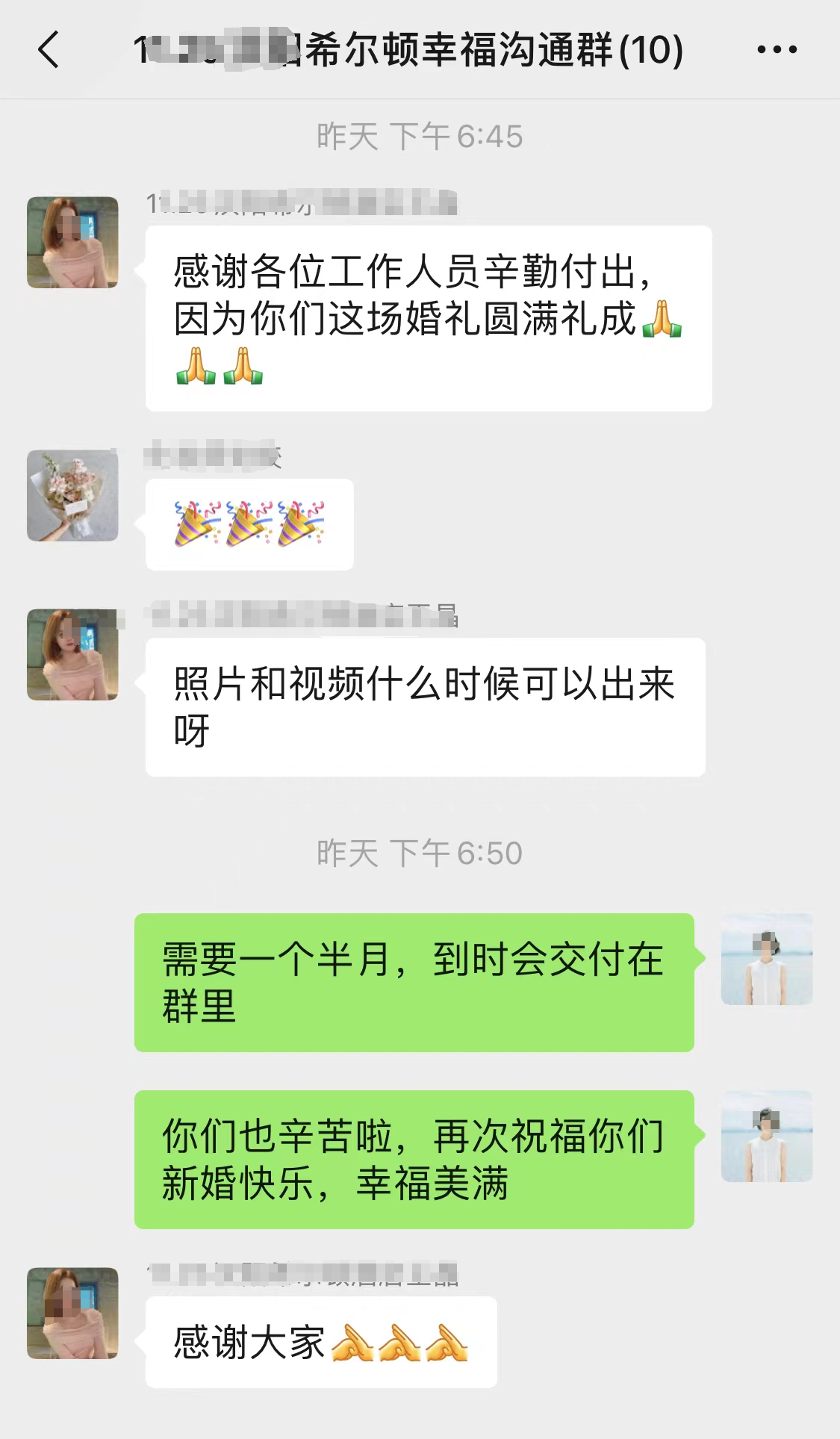Tap the flower bouquet avatar
This screenshot has height=1439, width=840.
(x=72, y=496)
